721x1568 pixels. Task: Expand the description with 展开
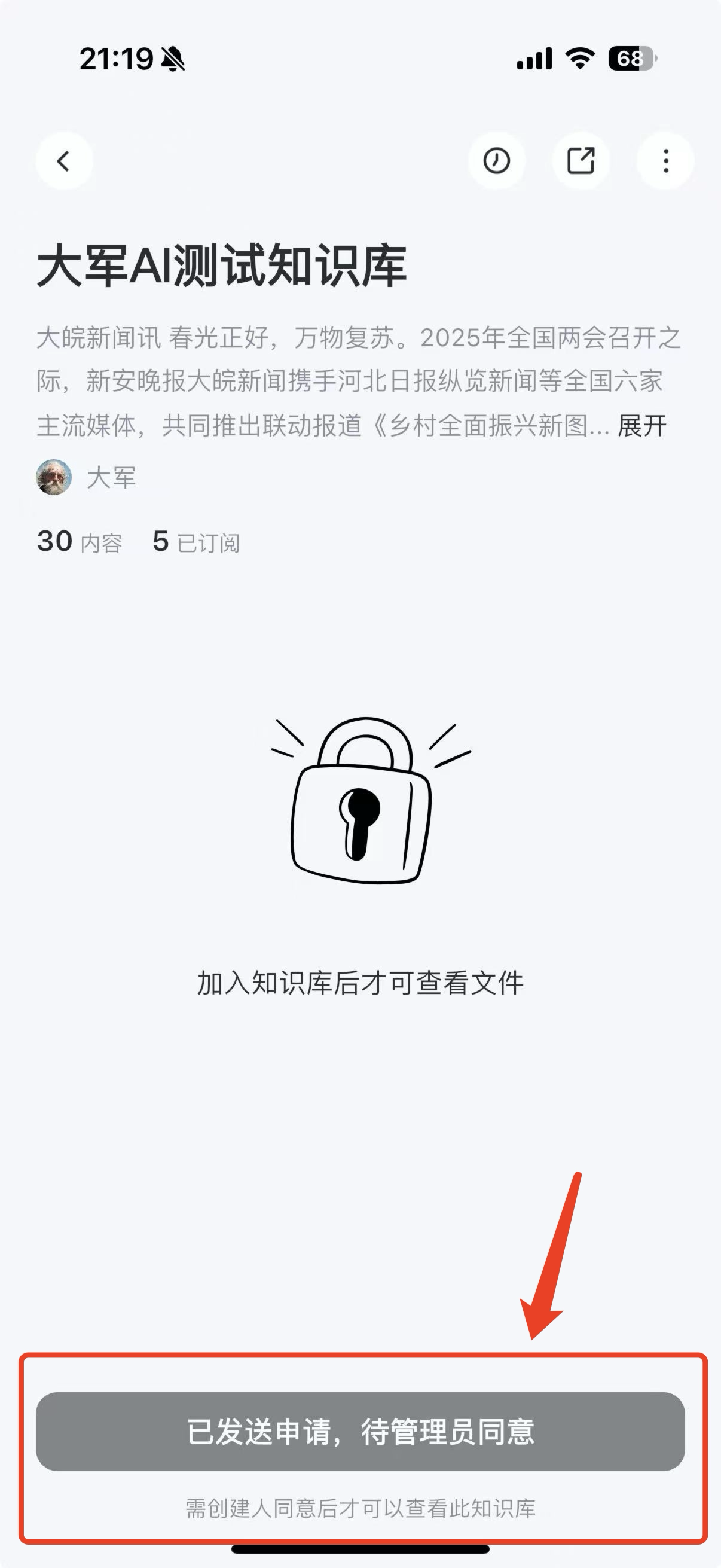pyautogui.click(x=642, y=425)
